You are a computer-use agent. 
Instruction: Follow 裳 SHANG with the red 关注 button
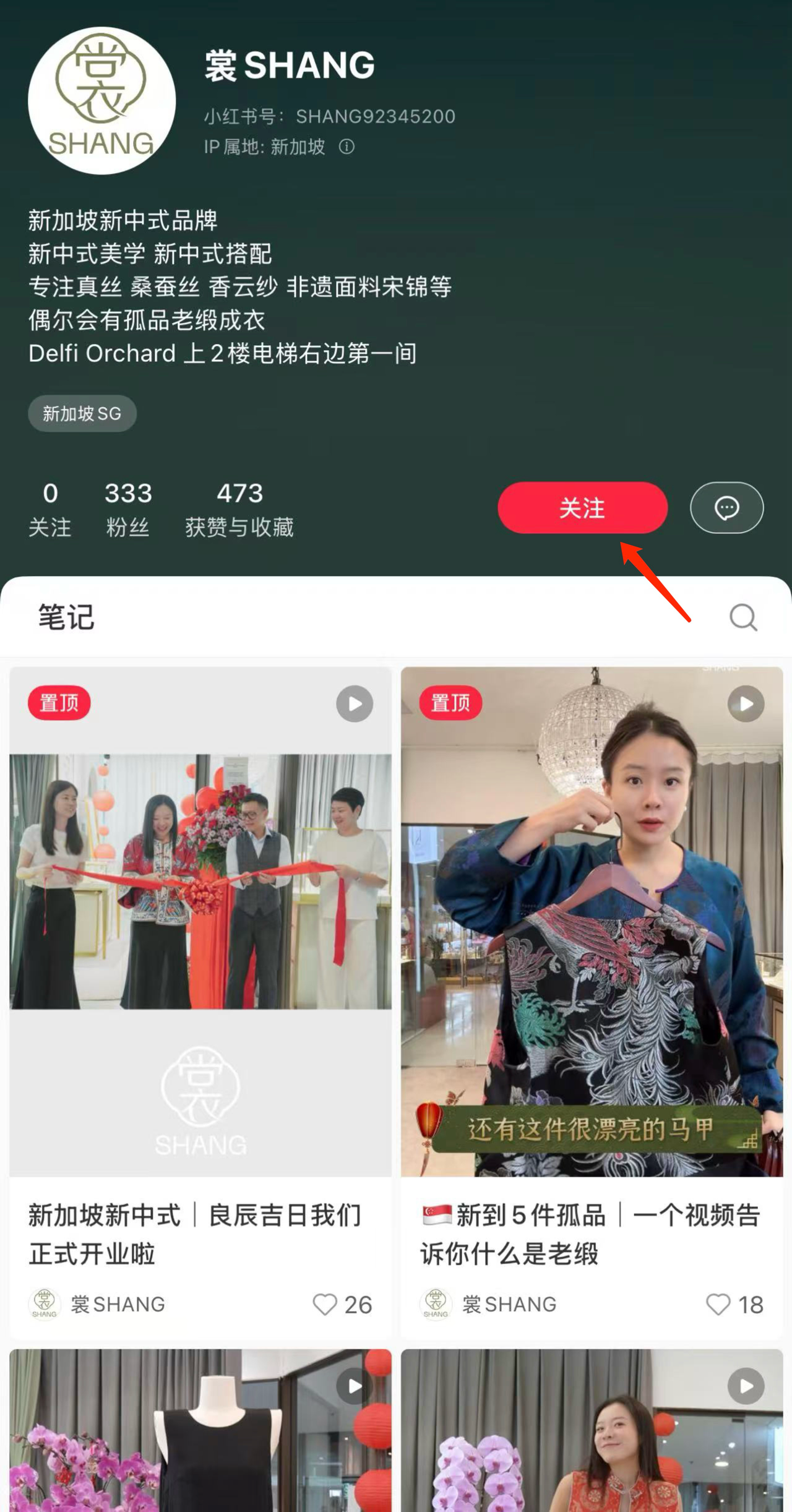[582, 508]
